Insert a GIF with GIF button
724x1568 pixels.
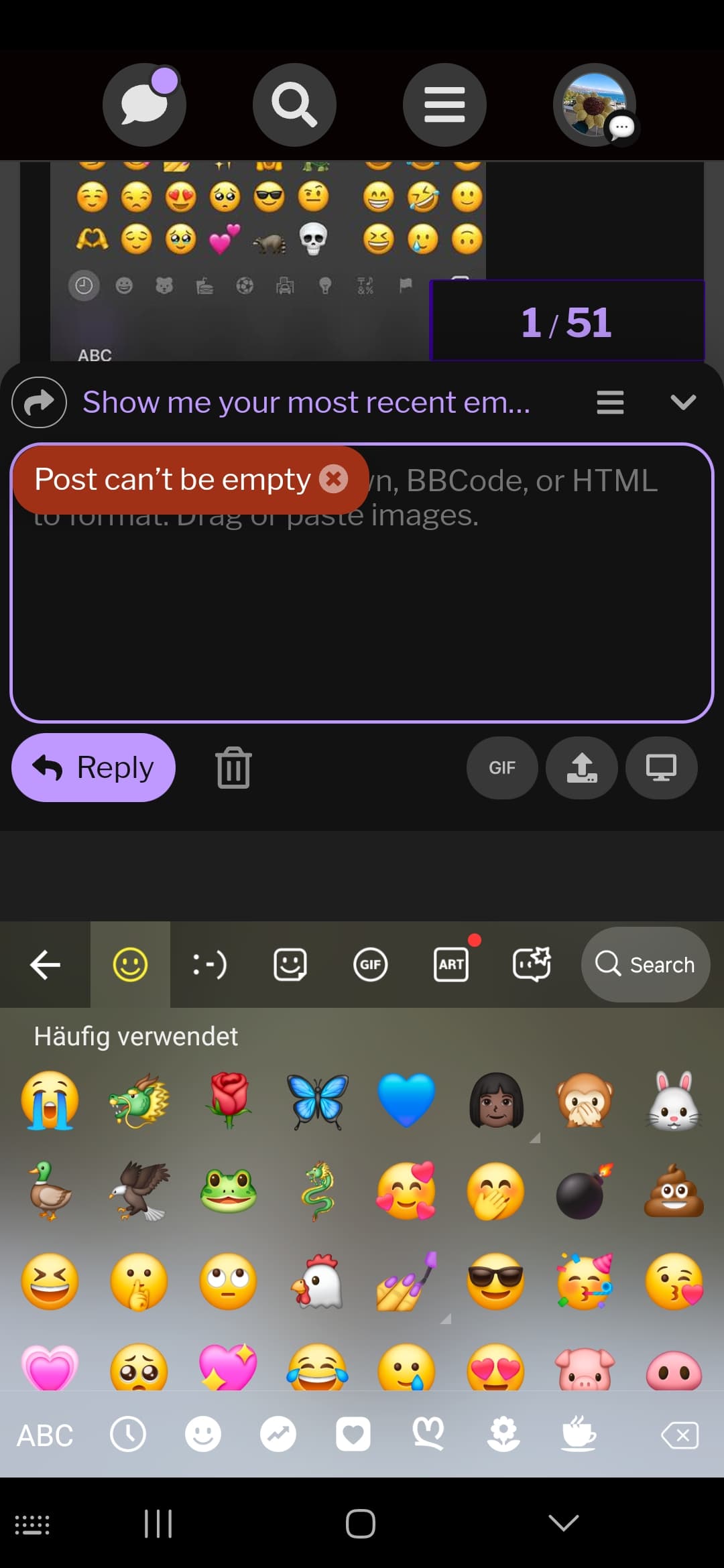pyautogui.click(x=502, y=768)
